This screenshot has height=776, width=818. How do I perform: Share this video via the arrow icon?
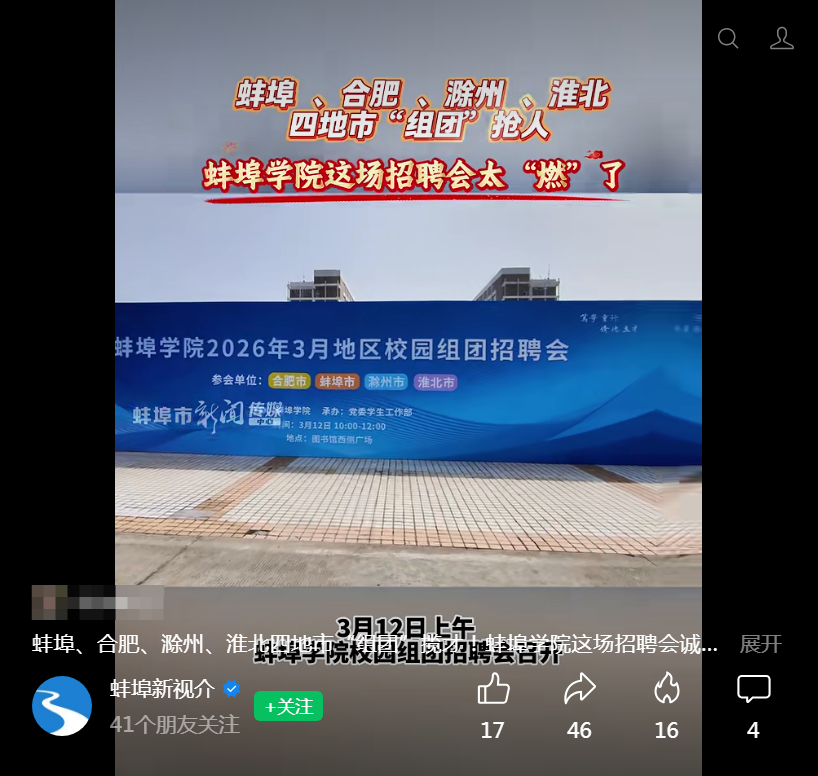[x=580, y=689]
